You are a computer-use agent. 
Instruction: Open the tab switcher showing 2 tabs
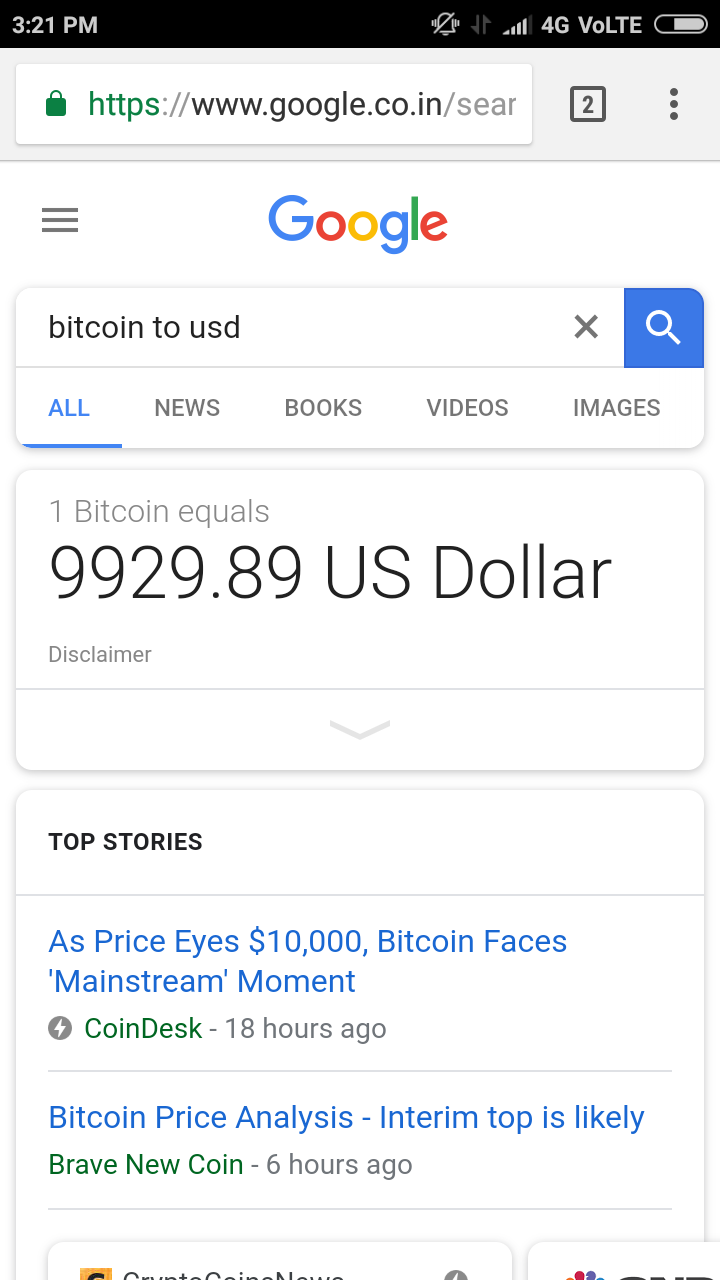pyautogui.click(x=588, y=104)
